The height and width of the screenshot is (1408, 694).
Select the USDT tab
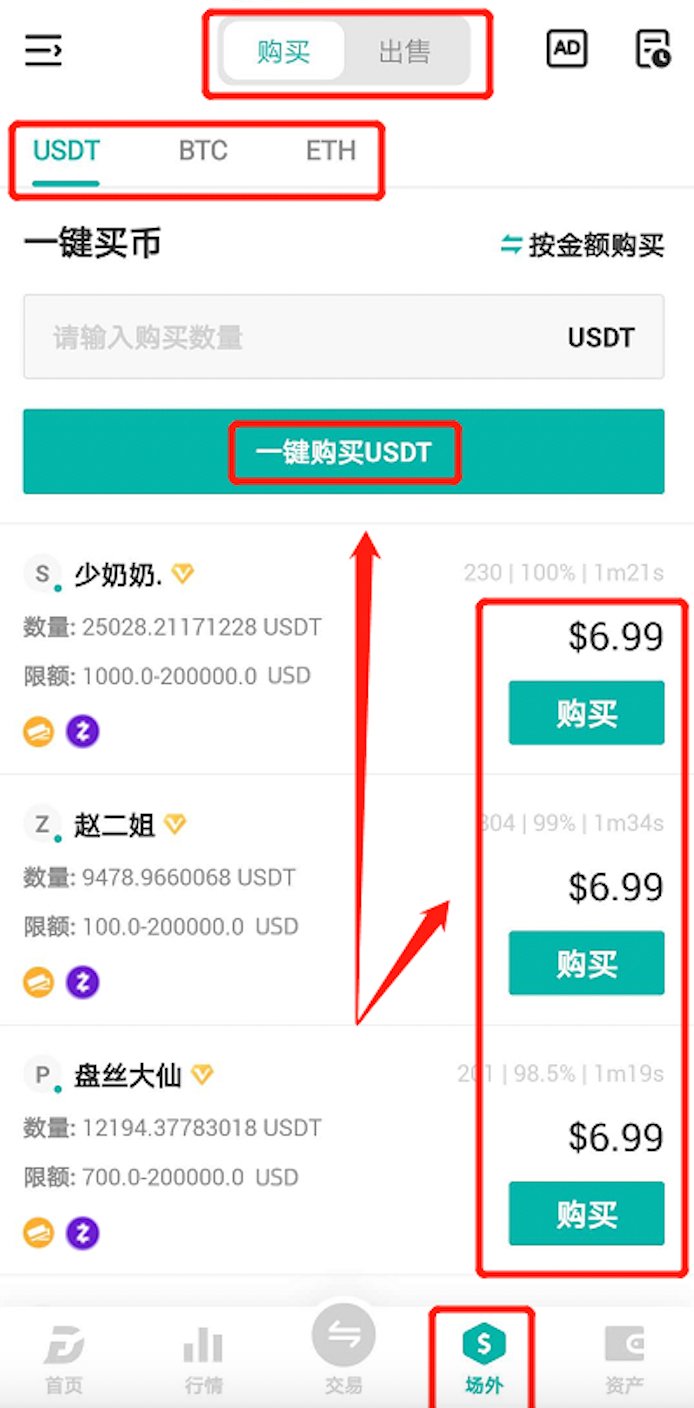[66, 151]
